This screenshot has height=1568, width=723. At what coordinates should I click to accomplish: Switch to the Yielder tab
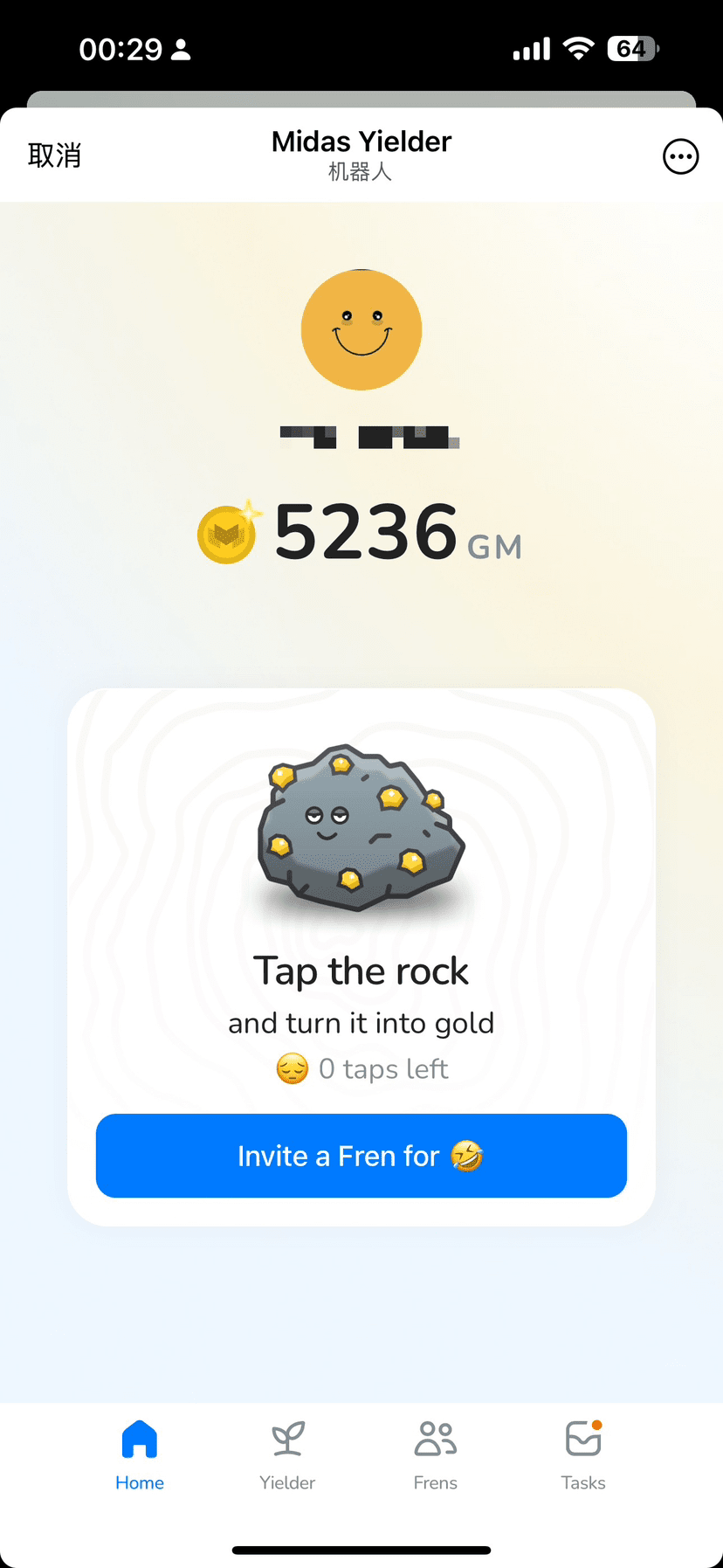coord(287,1456)
